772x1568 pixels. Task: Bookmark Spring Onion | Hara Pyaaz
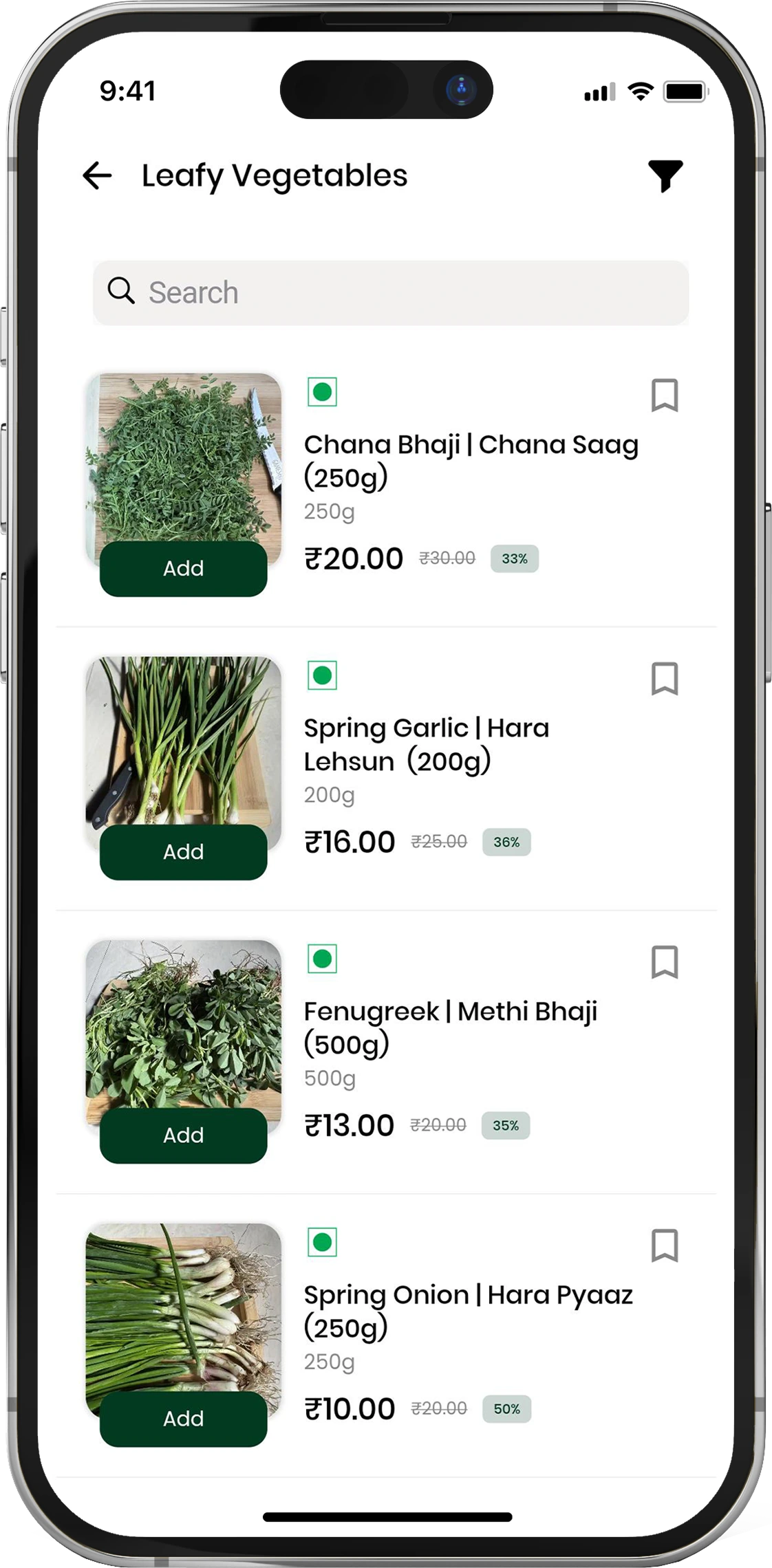tap(664, 1245)
